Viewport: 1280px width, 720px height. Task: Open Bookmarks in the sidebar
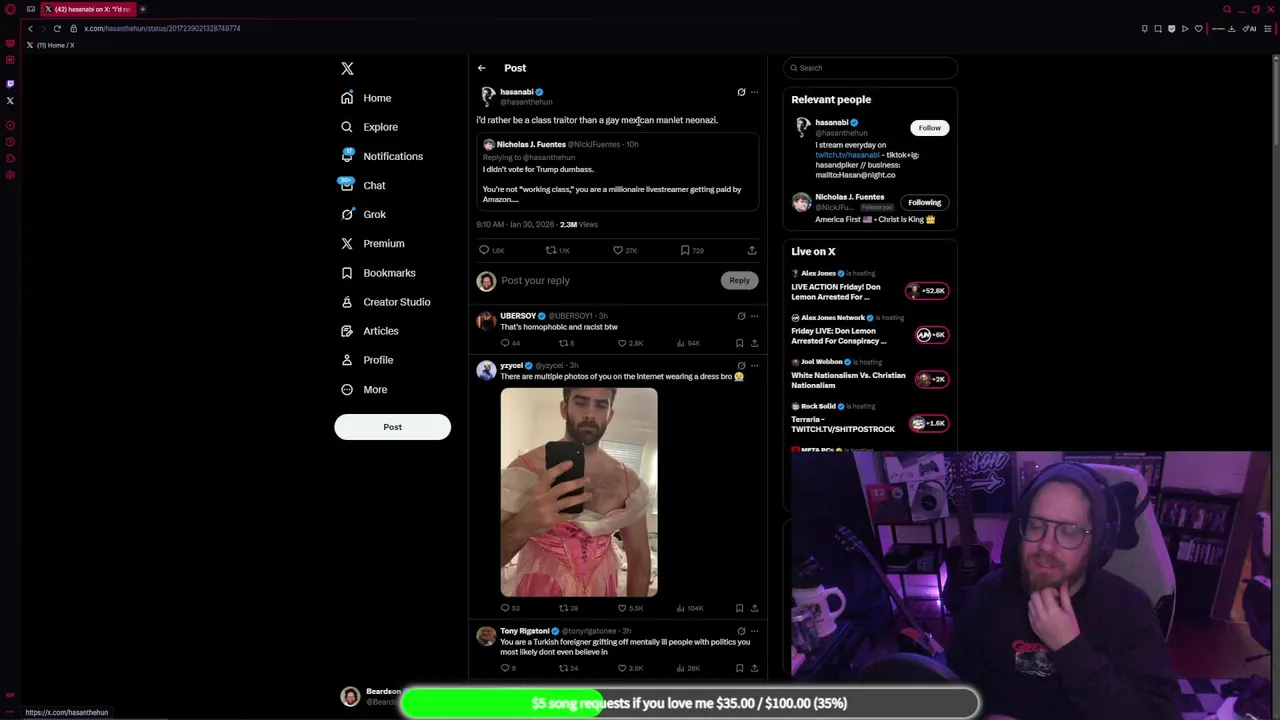[x=389, y=273]
